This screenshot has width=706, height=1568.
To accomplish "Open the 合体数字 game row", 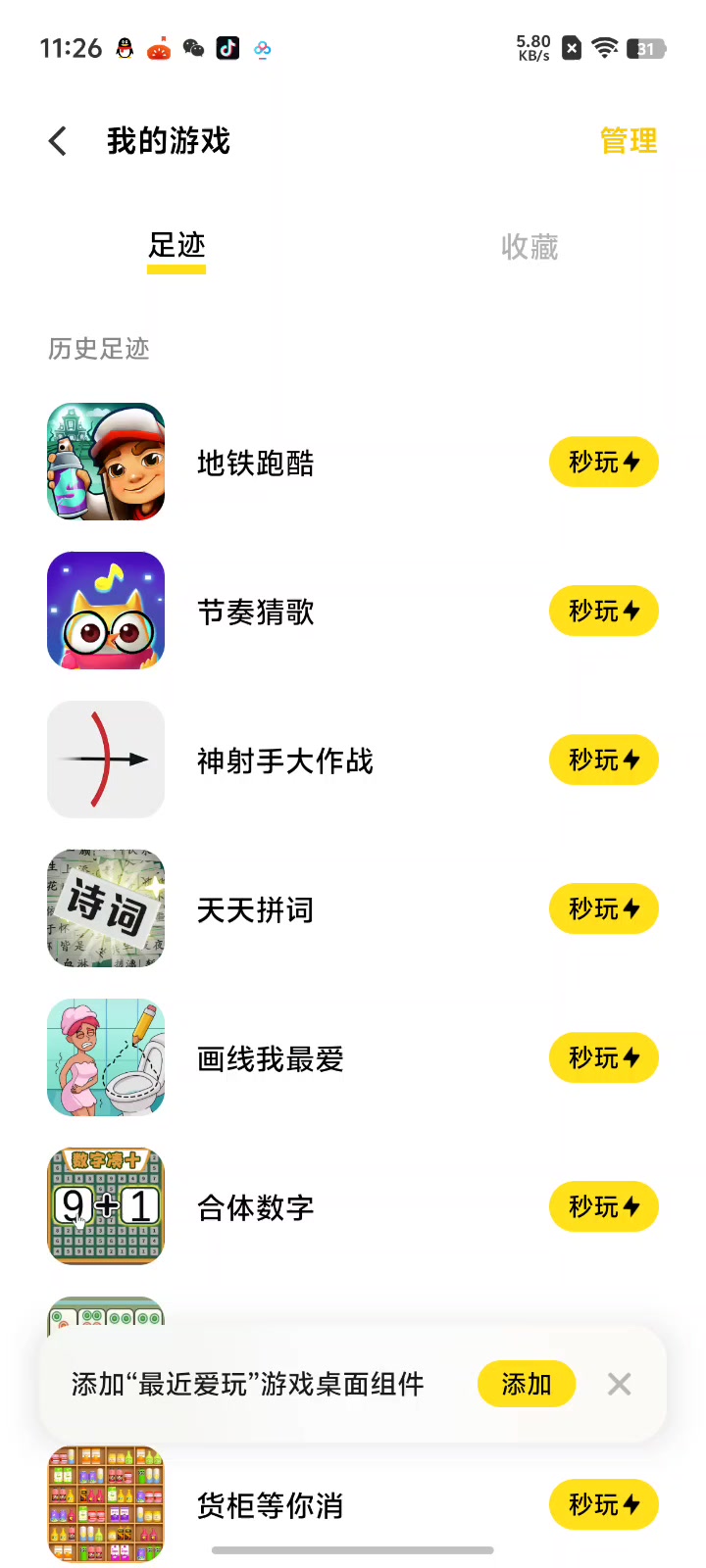I will click(255, 1207).
